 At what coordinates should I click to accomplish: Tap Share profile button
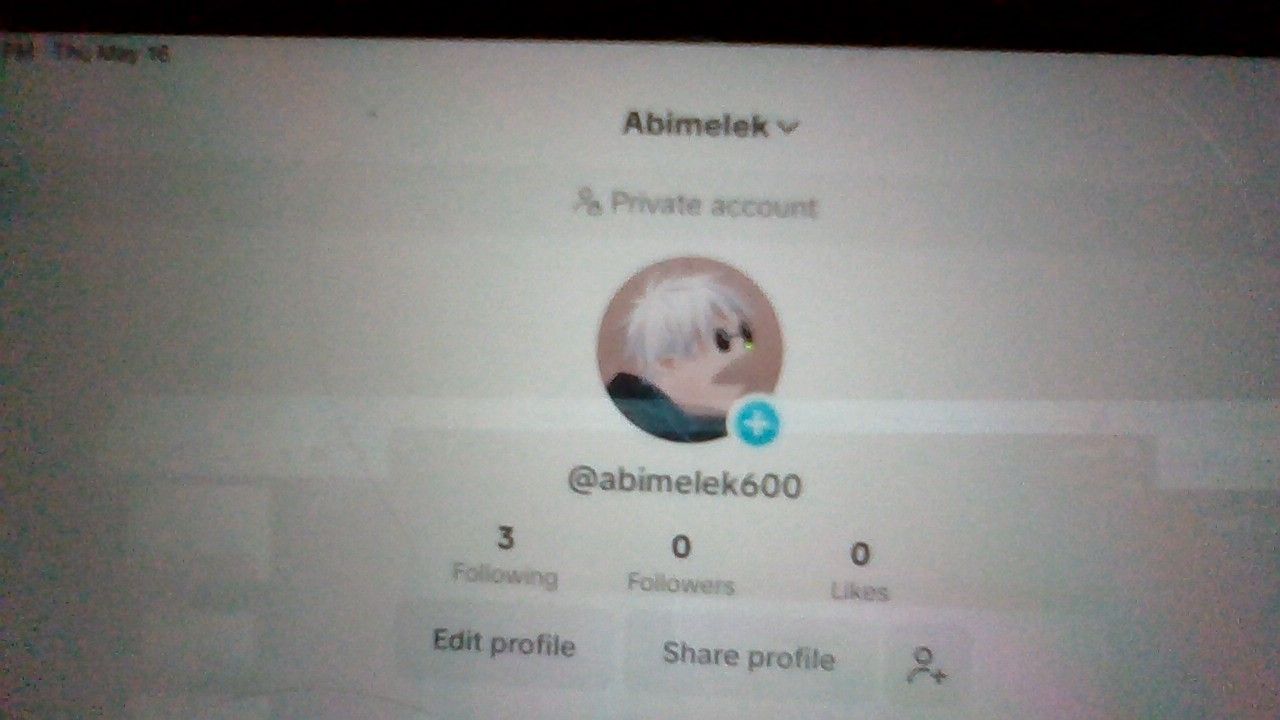coord(748,657)
